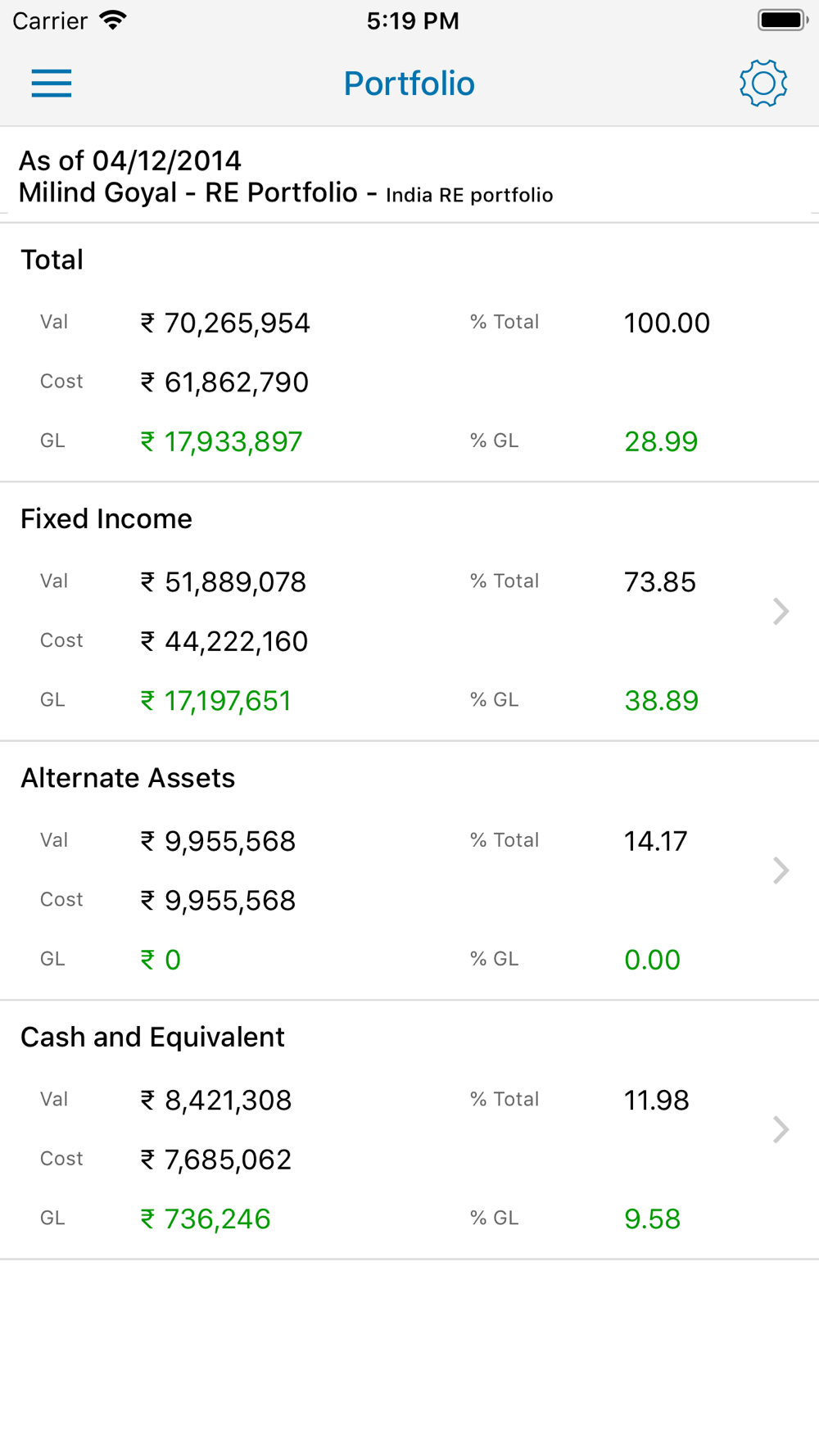View Alternate Assets details

point(409,870)
